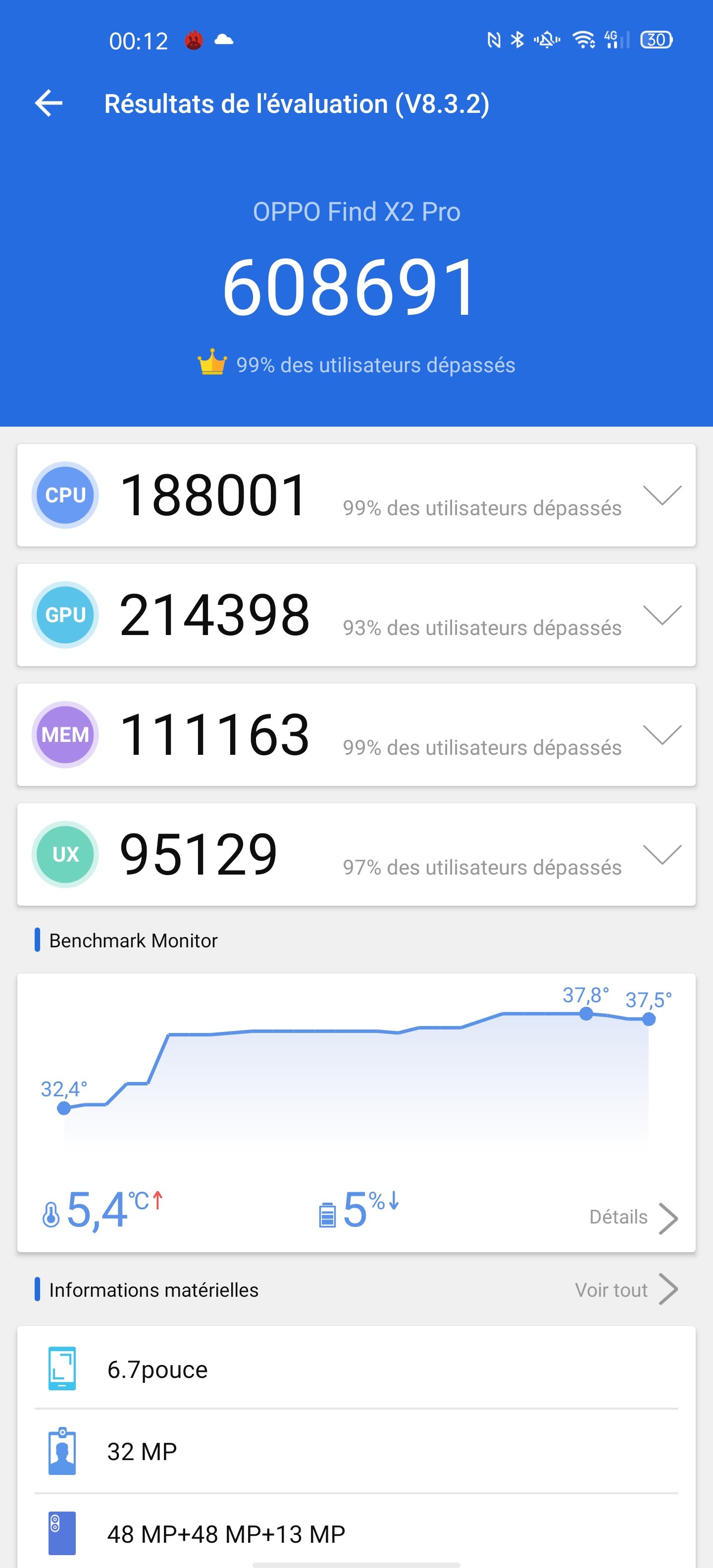Go back from the evaluation results
This screenshot has width=713, height=1568.
point(49,103)
